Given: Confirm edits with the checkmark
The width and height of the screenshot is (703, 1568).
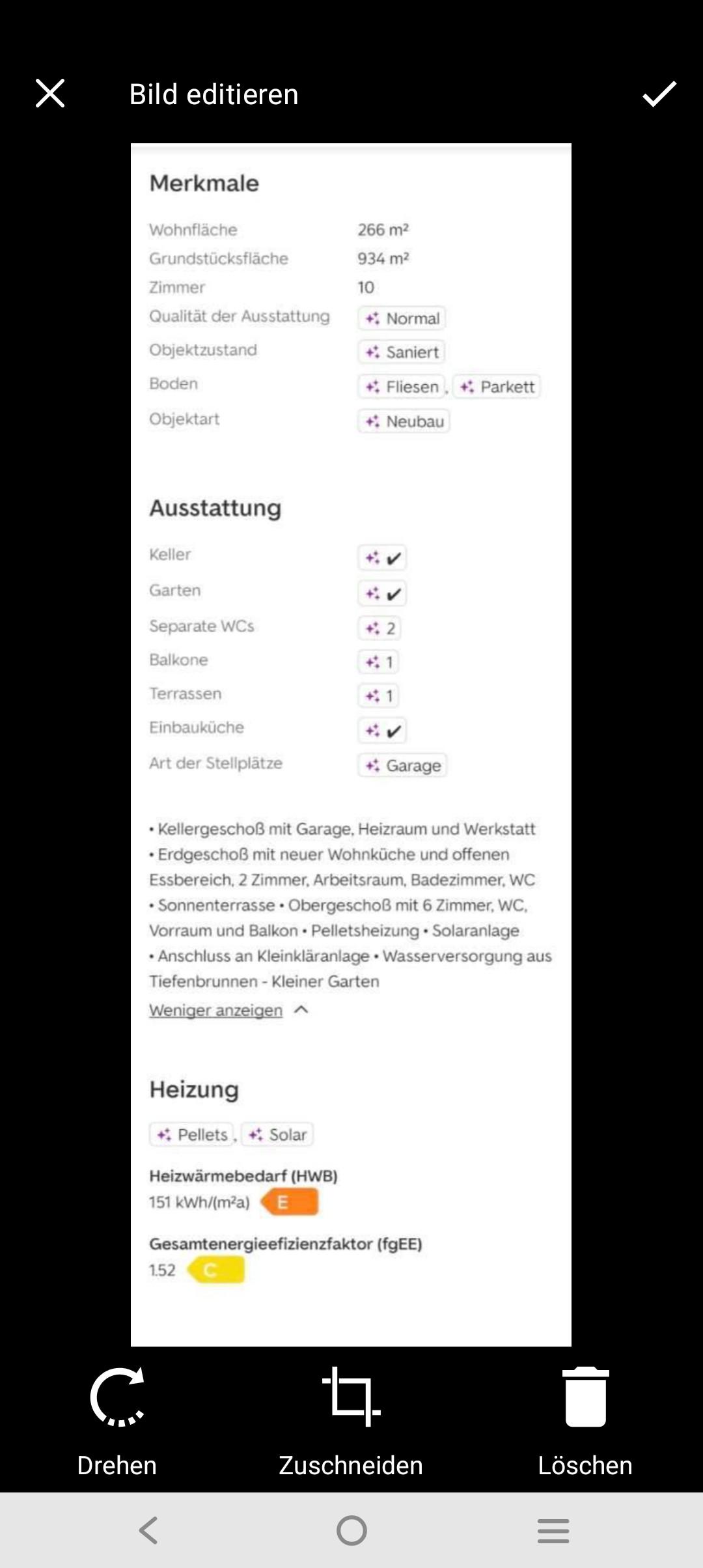Looking at the screenshot, I should pyautogui.click(x=659, y=94).
